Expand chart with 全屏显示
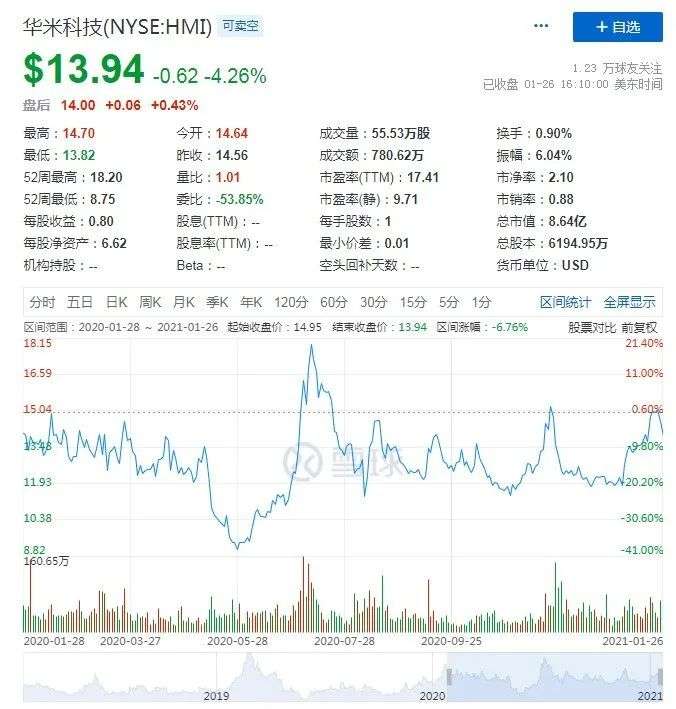Screen dimensions: 676x709 tap(628, 302)
